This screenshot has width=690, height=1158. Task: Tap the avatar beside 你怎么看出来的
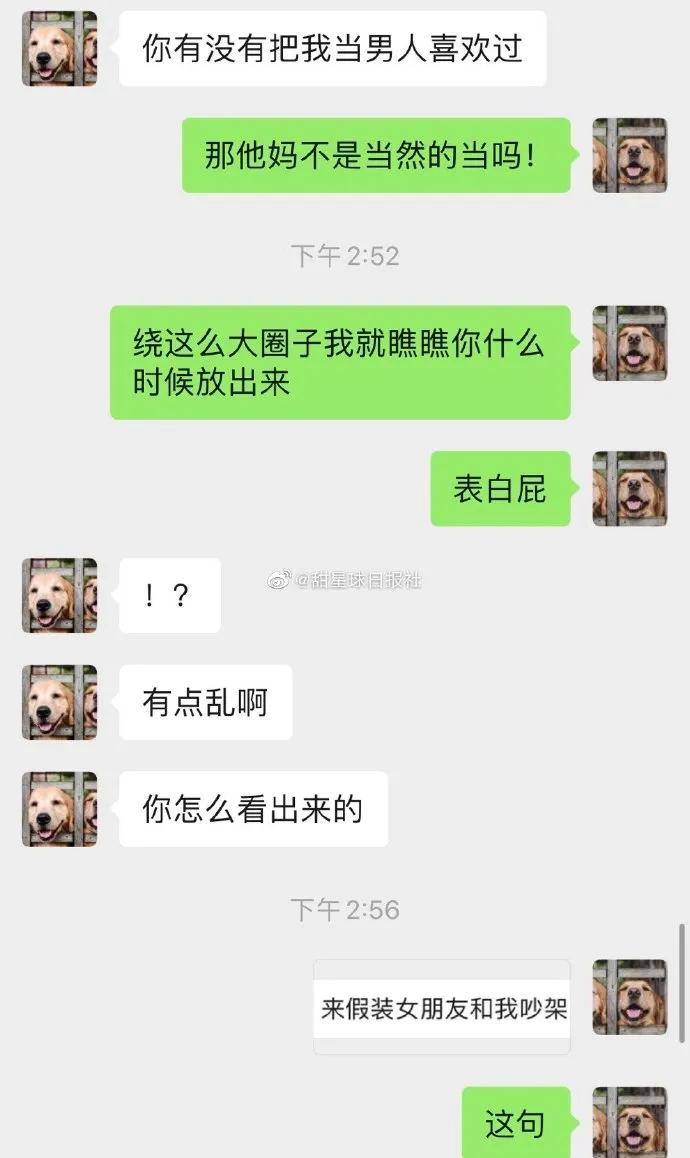click(x=59, y=809)
